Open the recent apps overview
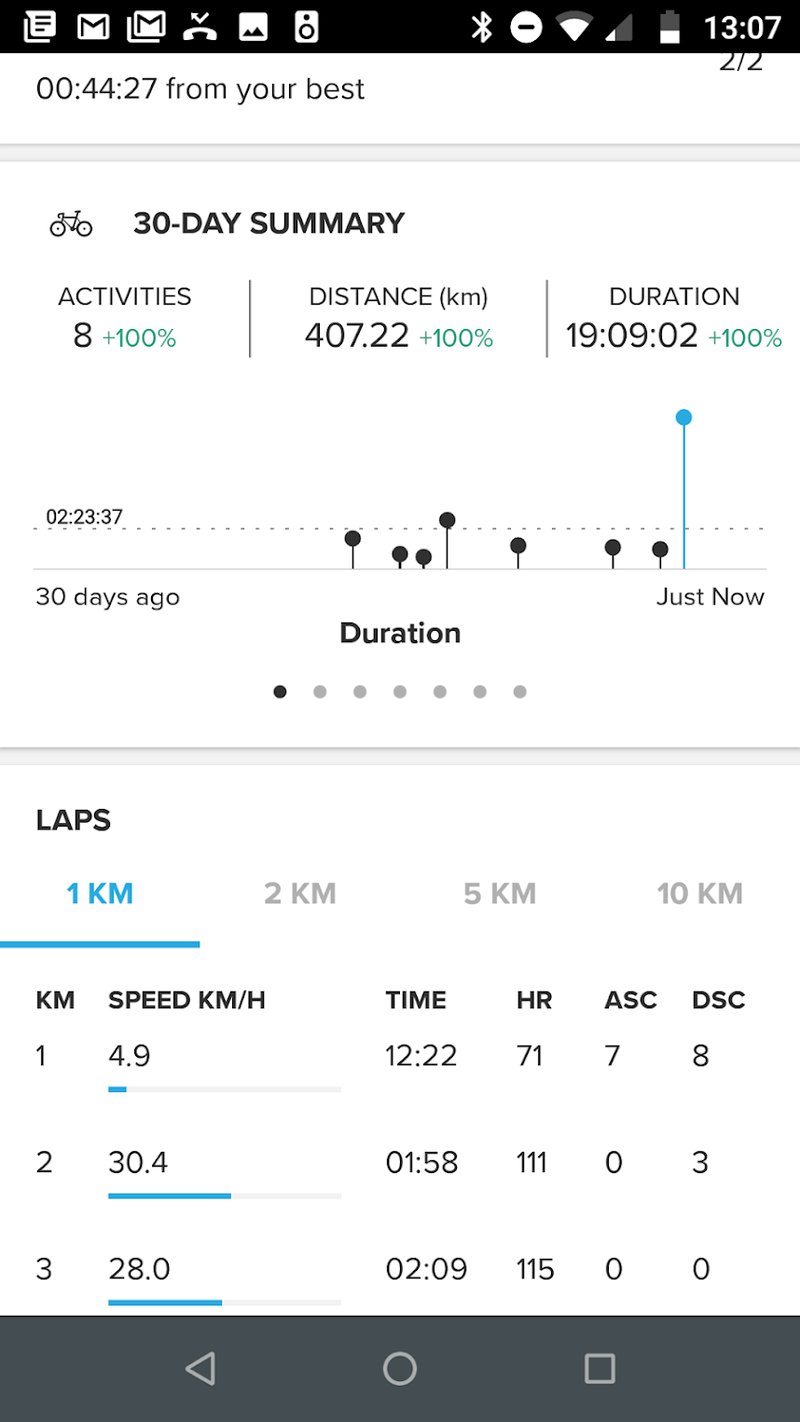Viewport: 800px width, 1422px height. click(599, 1368)
